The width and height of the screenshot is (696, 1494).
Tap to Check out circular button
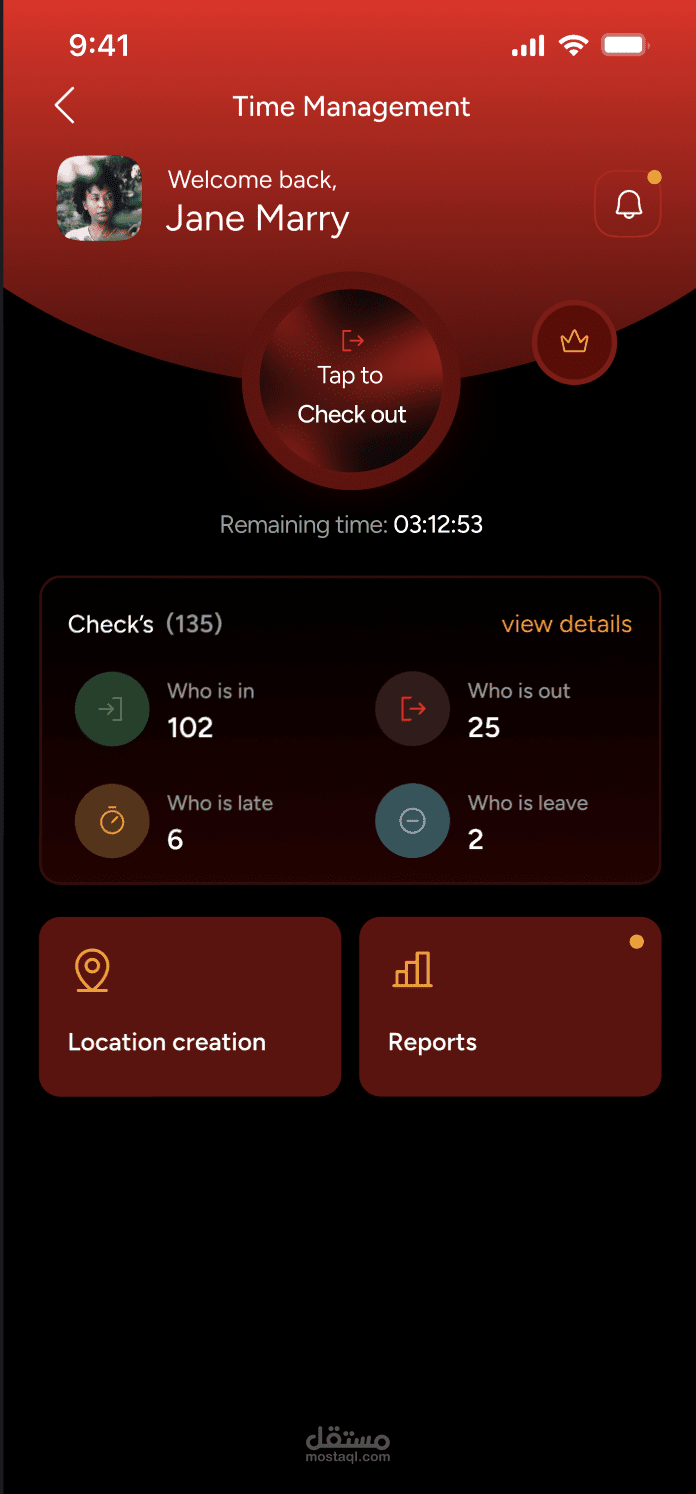pos(351,381)
